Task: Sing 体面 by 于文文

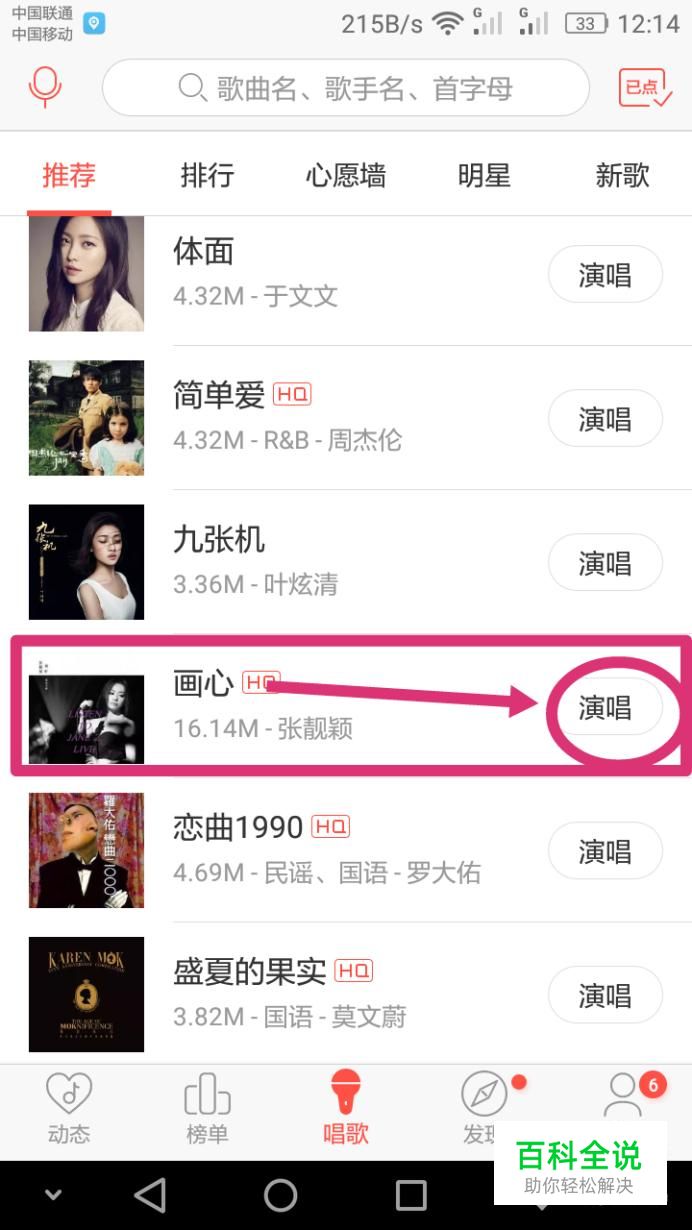Action: (605, 275)
